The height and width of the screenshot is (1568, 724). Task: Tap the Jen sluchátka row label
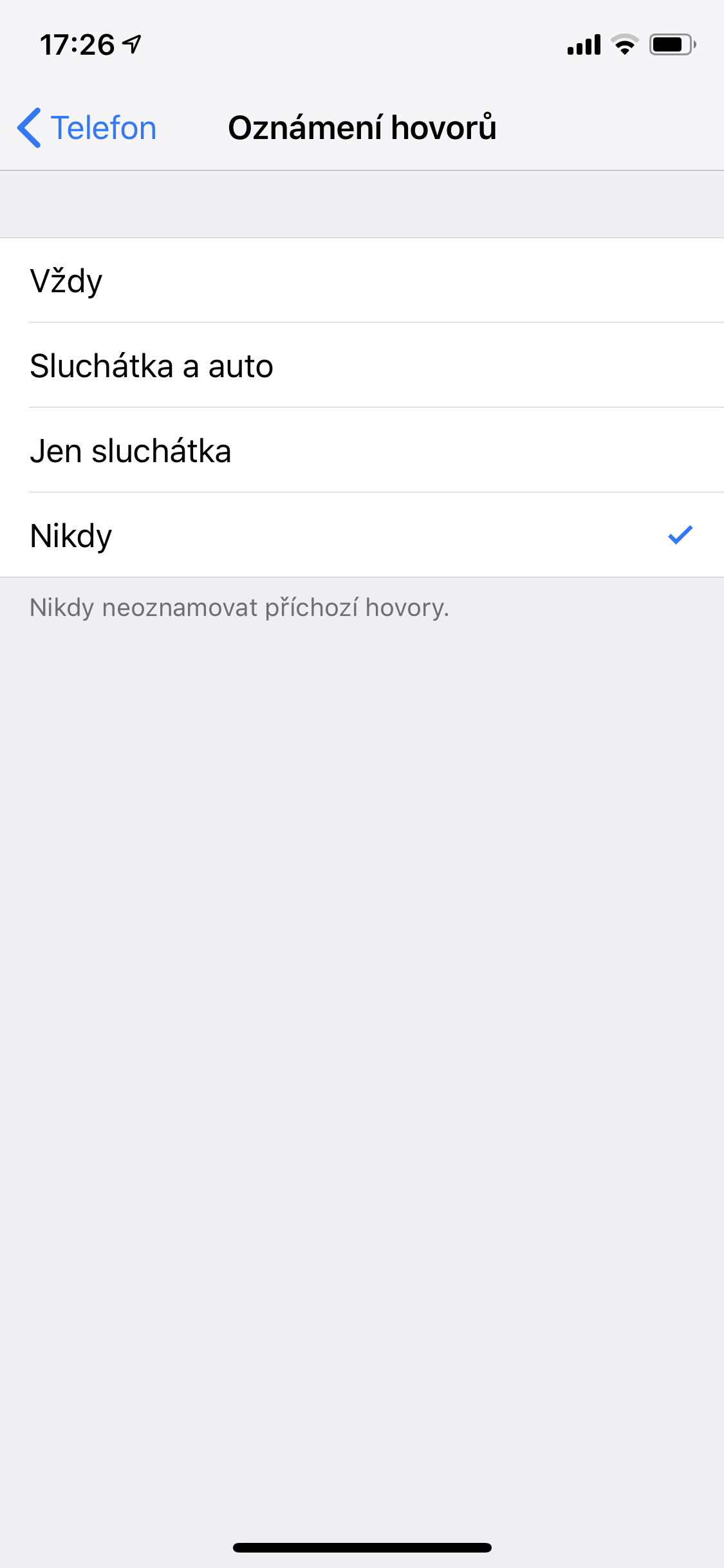[131, 449]
